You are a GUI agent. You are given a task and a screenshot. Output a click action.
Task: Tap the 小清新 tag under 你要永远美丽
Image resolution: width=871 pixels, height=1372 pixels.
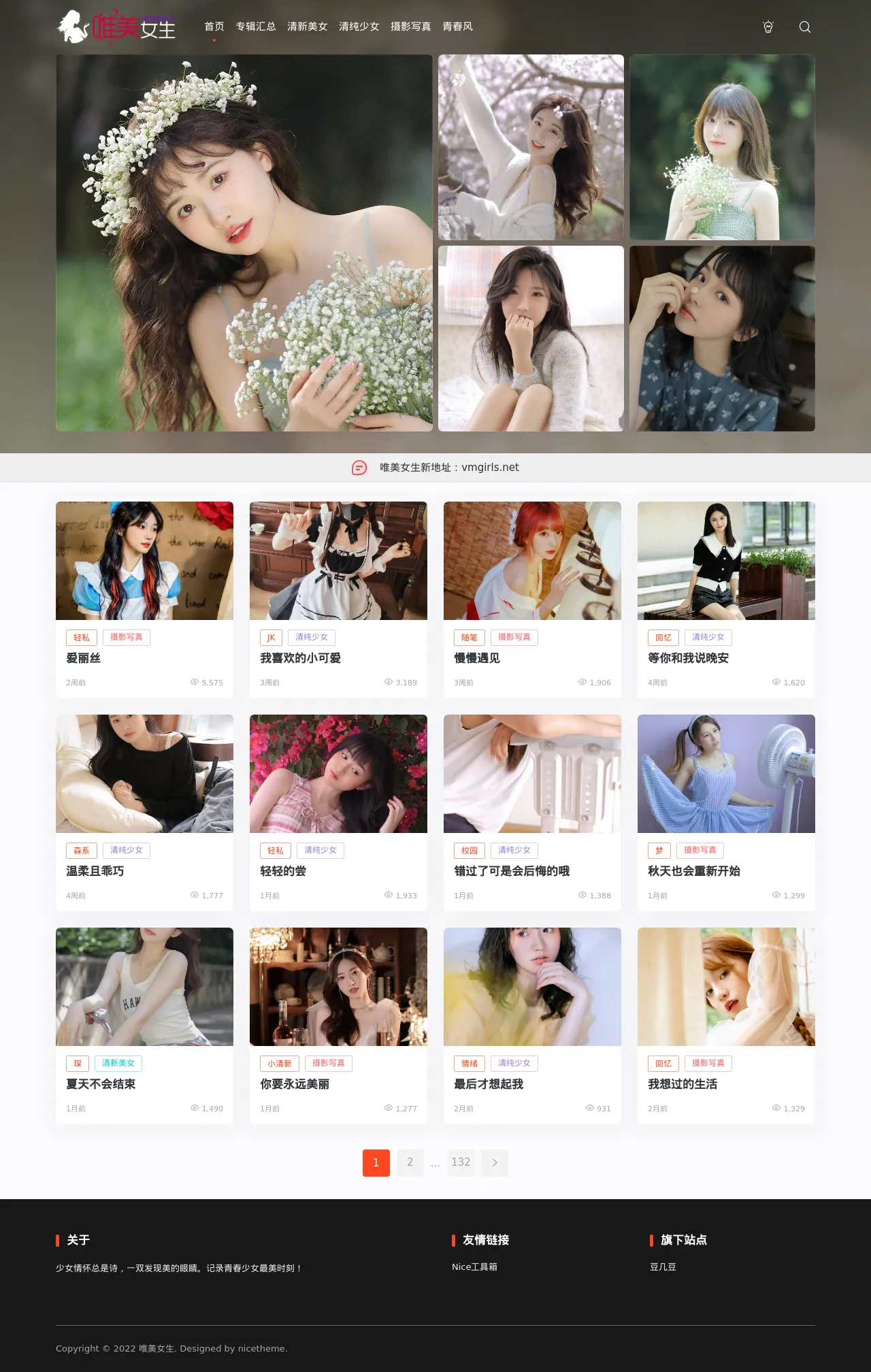[x=279, y=1064]
